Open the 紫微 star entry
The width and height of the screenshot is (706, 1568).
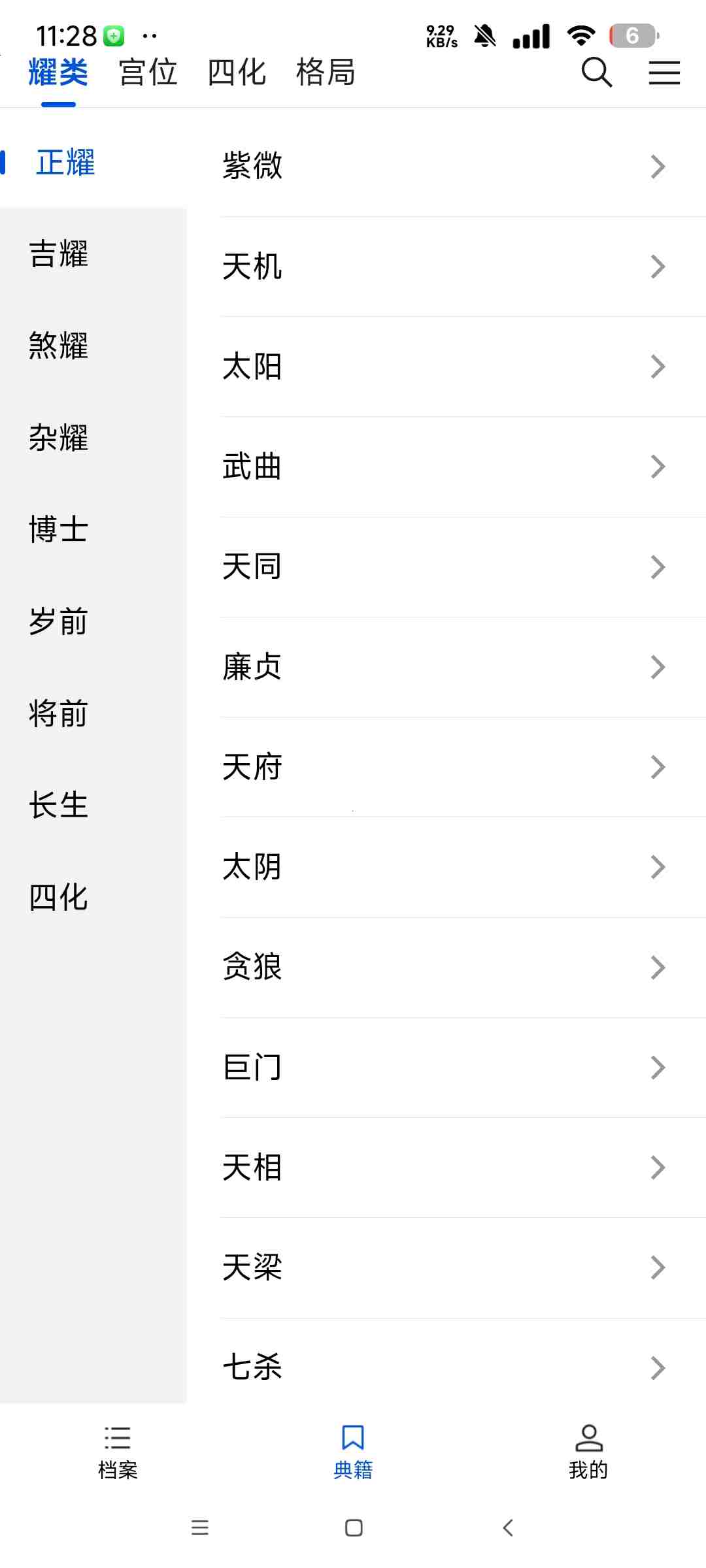(x=445, y=166)
